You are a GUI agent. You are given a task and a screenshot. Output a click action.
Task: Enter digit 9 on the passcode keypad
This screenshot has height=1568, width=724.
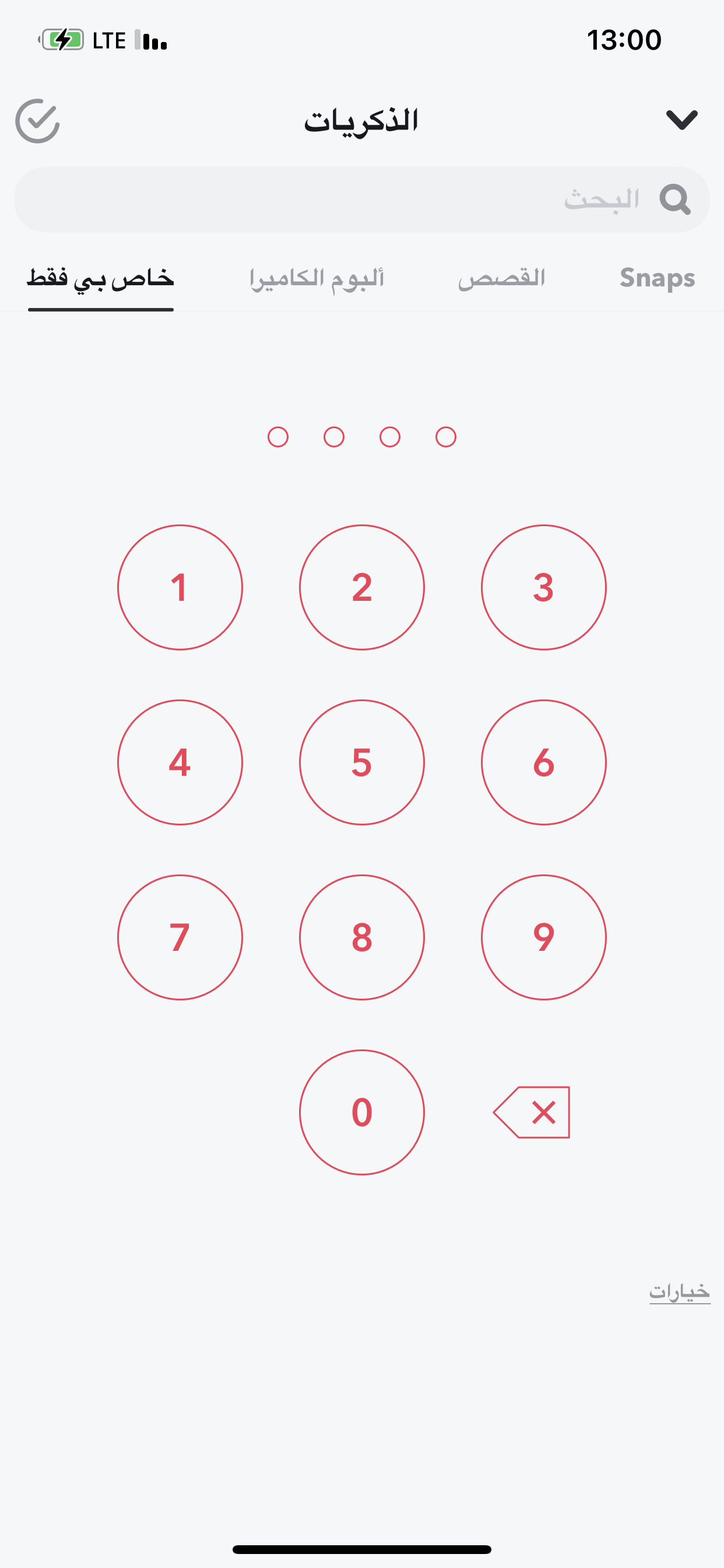click(x=544, y=937)
